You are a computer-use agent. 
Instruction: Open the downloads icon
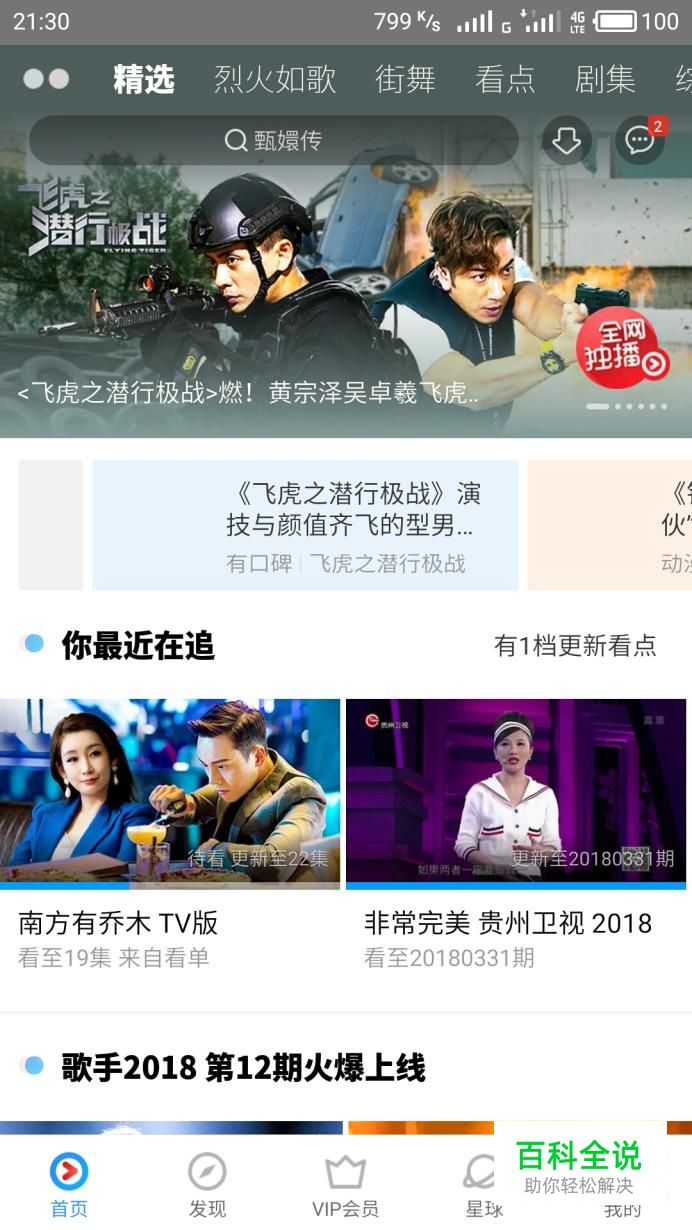566,141
